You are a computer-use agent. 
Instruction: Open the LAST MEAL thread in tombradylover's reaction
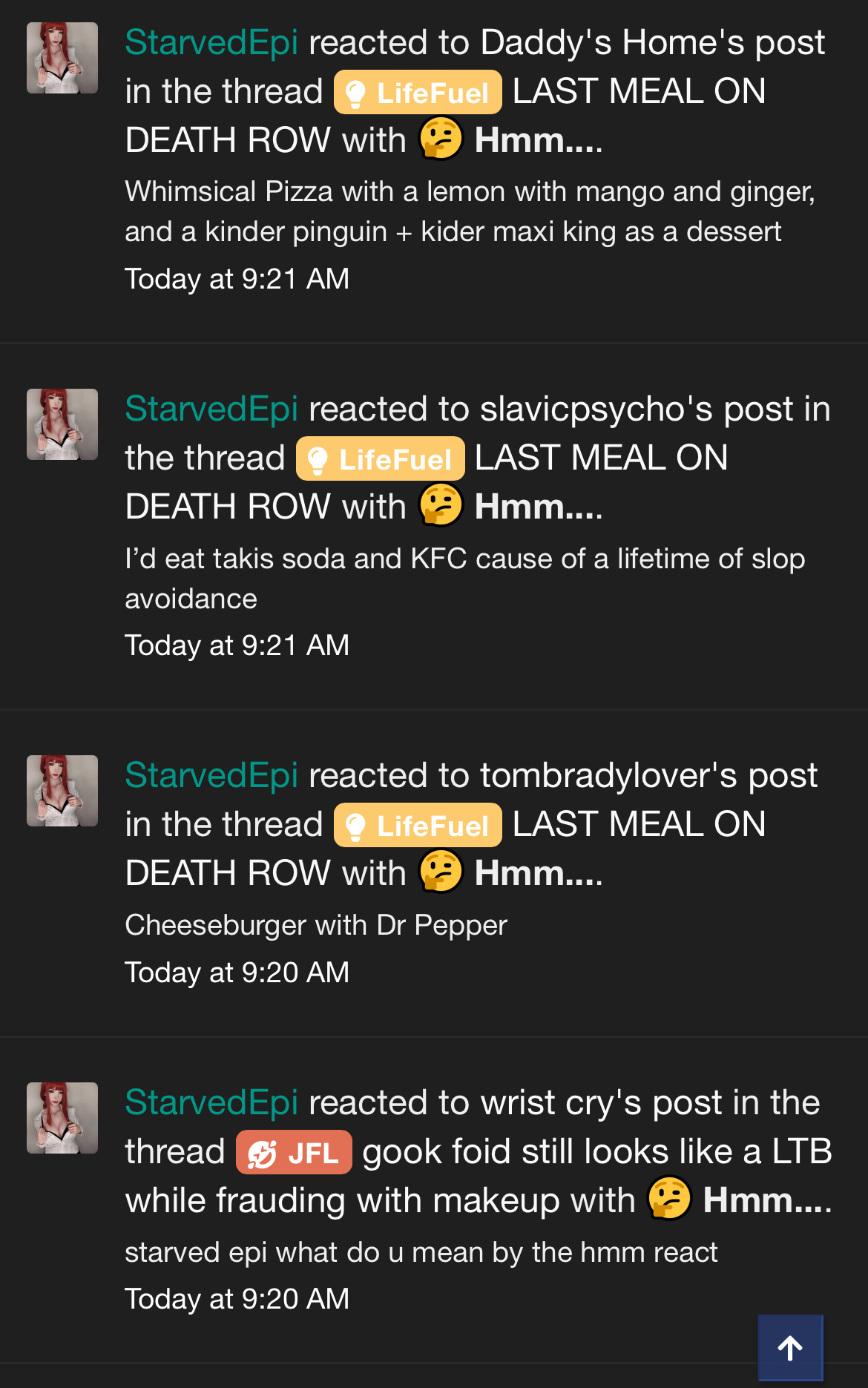(638, 825)
